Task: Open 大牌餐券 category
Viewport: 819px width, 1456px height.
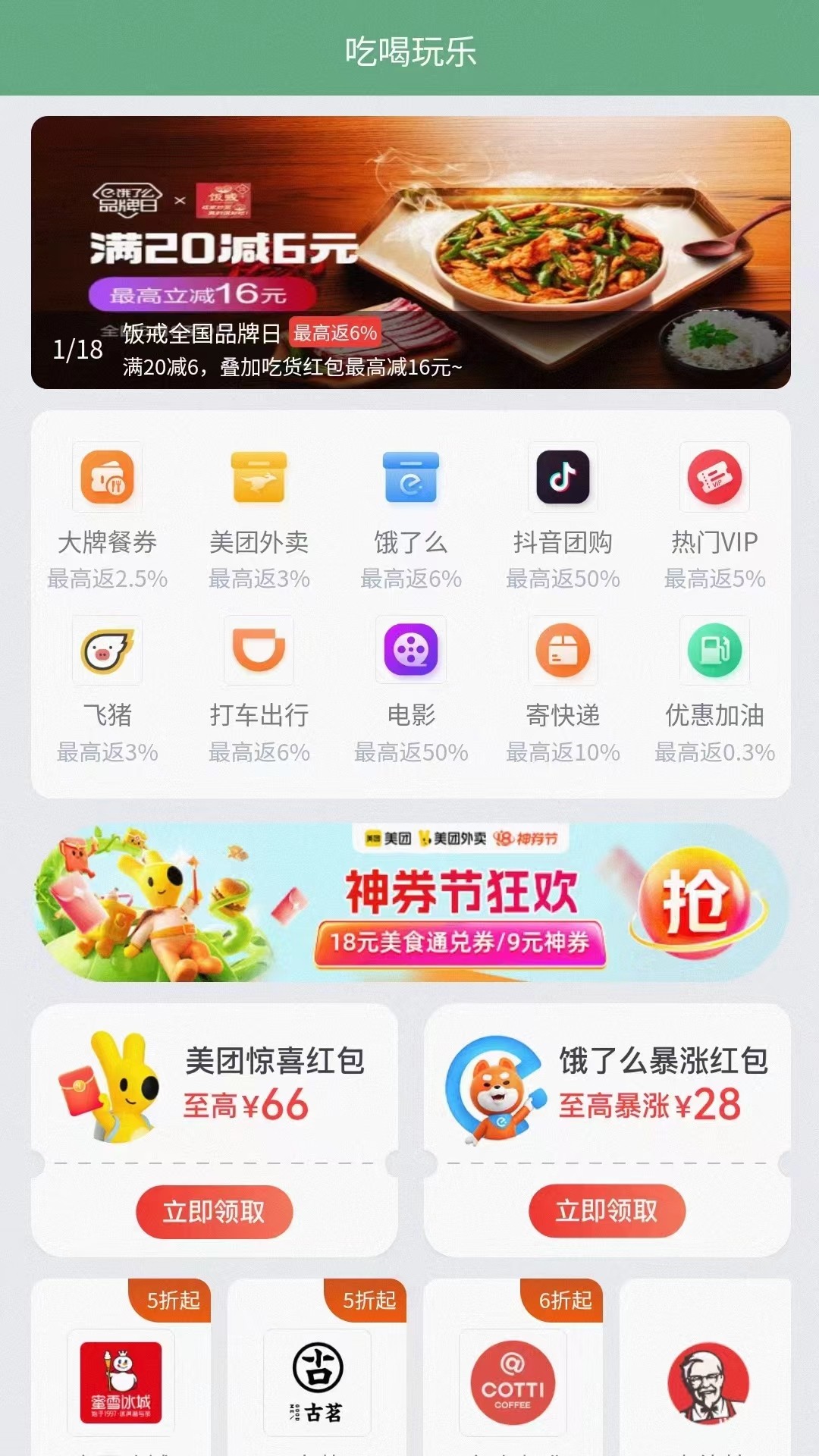Action: click(x=107, y=516)
